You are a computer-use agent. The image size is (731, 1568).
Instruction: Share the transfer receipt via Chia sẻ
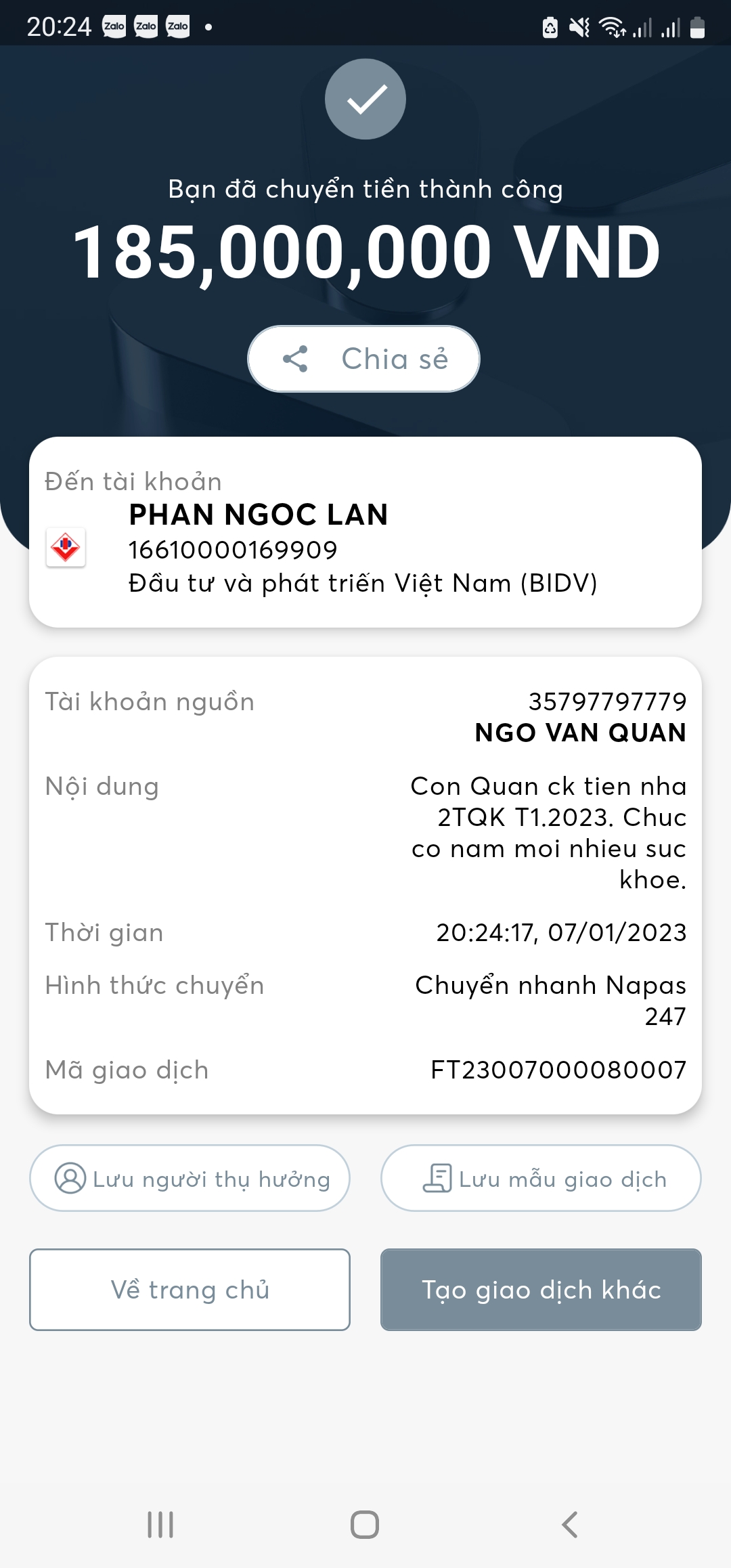[x=364, y=359]
